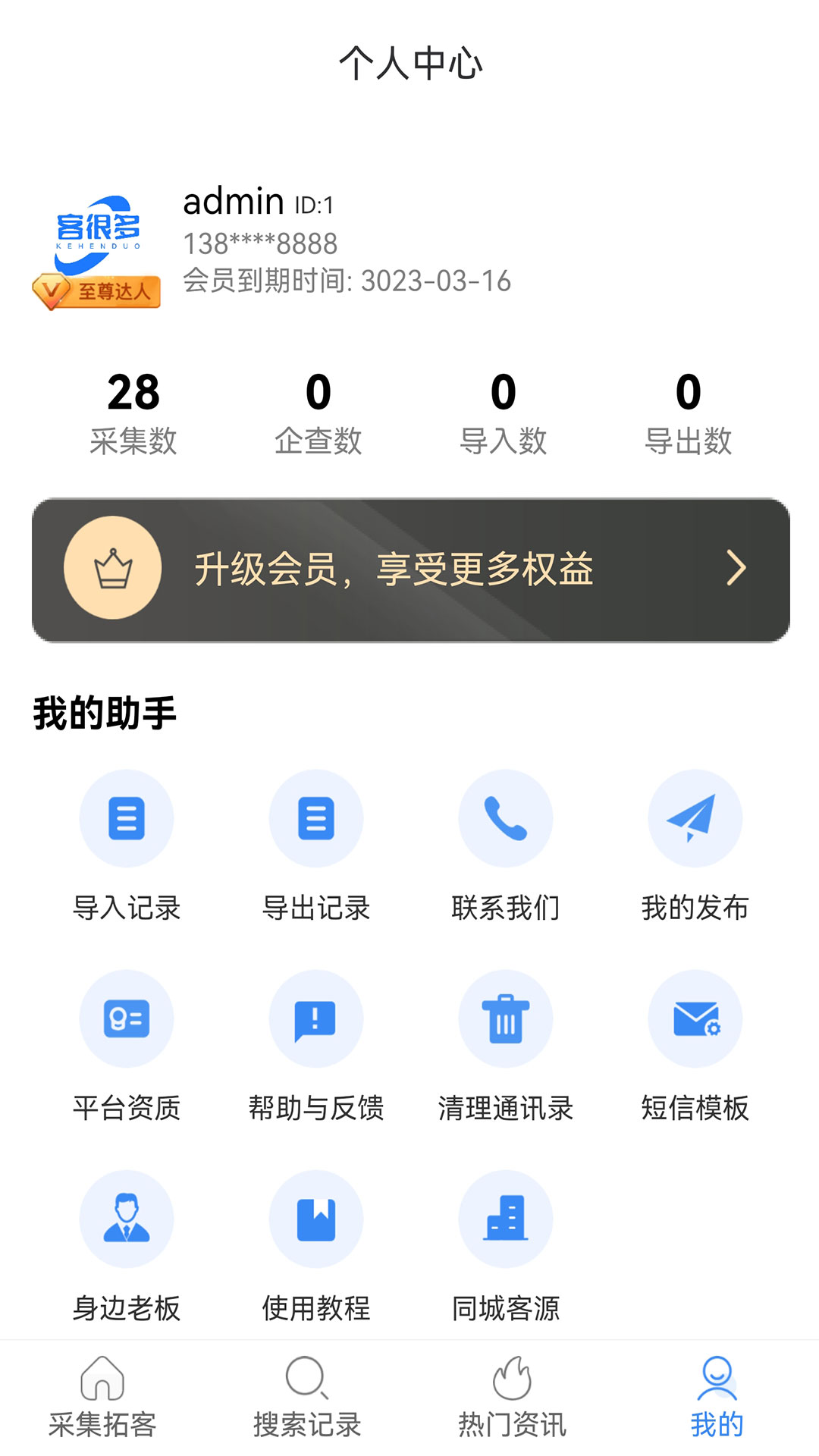Go to the 热门资讯 tab
Viewport: 819px width, 1456px height.
512,1397
